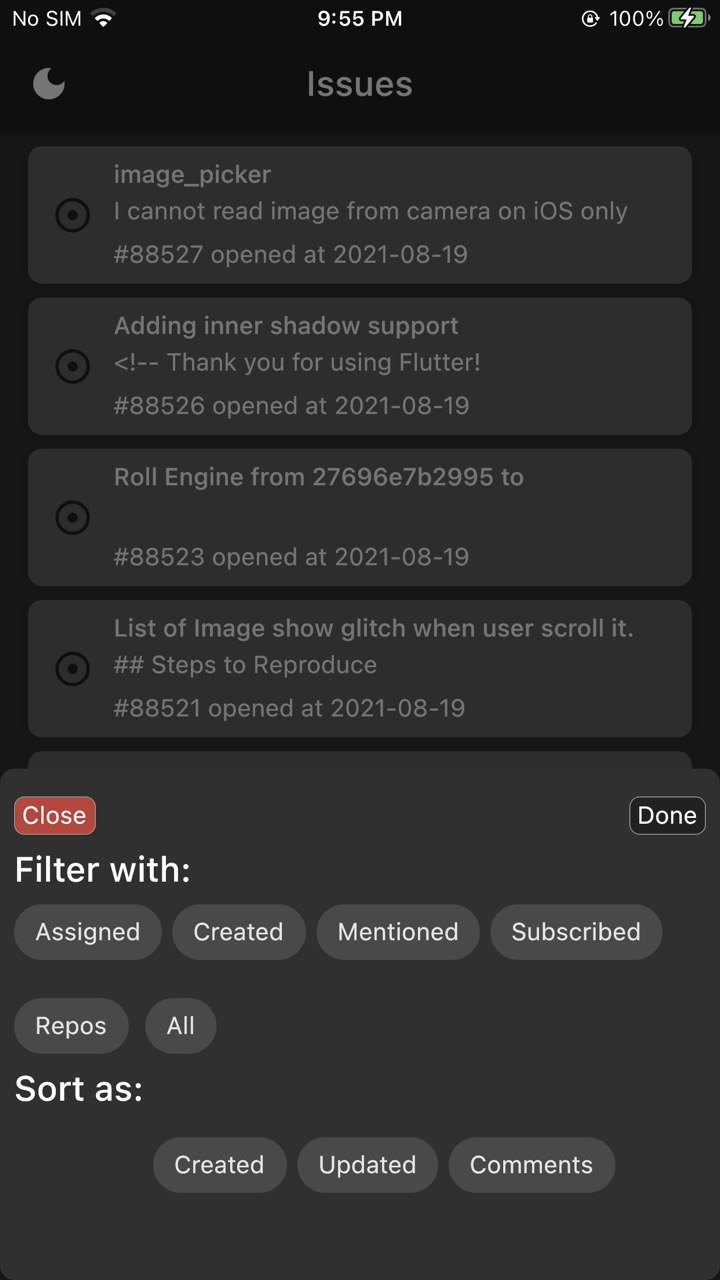Open the image_picker issue #88527

(x=360, y=214)
